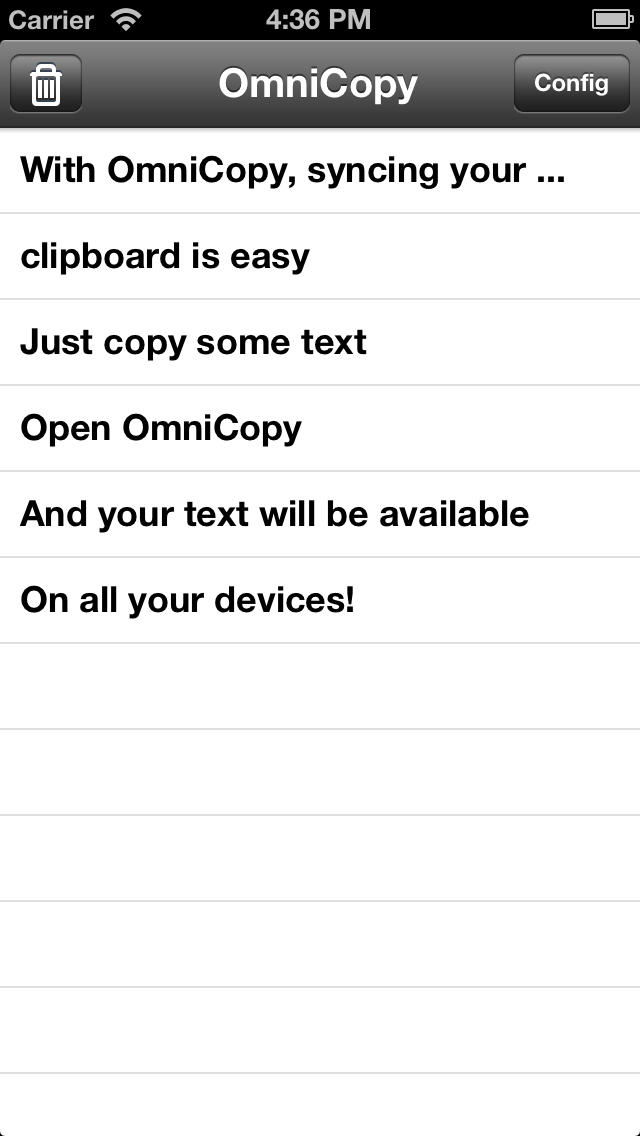Tap the 'Open OmniCopy' row
640x1136 pixels.
[320, 429]
